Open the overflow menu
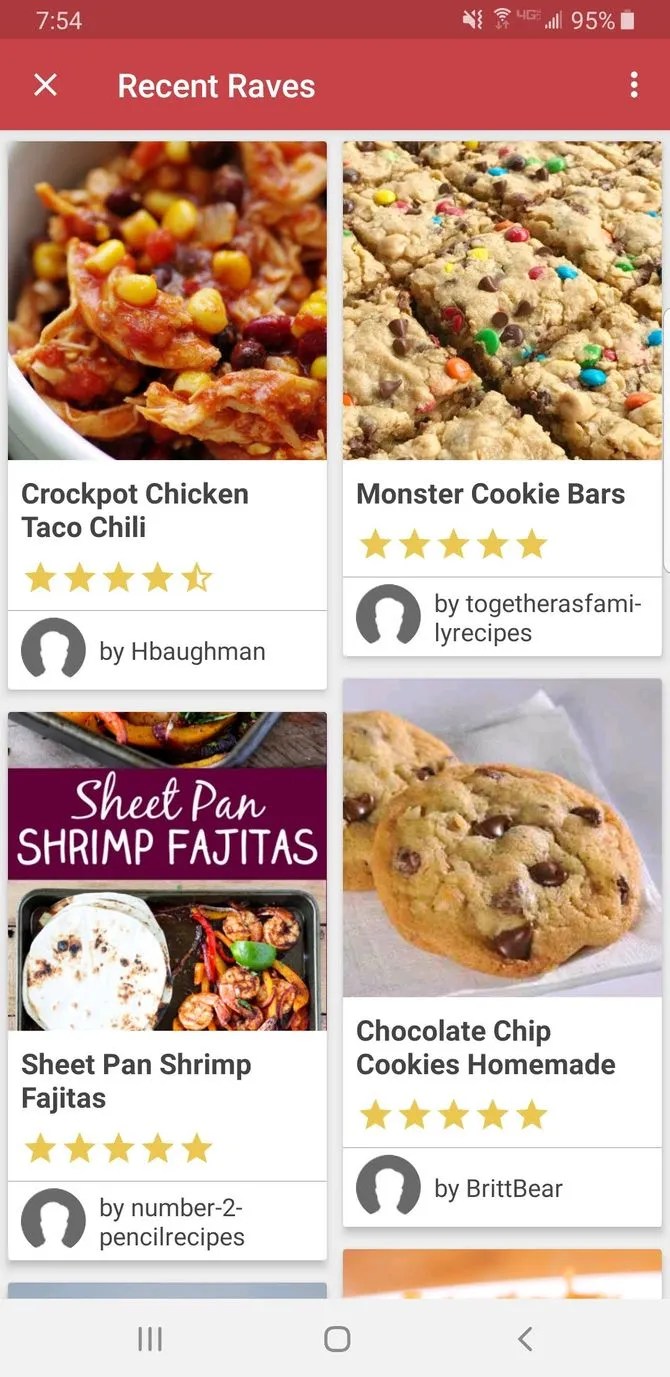The height and width of the screenshot is (1377, 670). point(633,85)
